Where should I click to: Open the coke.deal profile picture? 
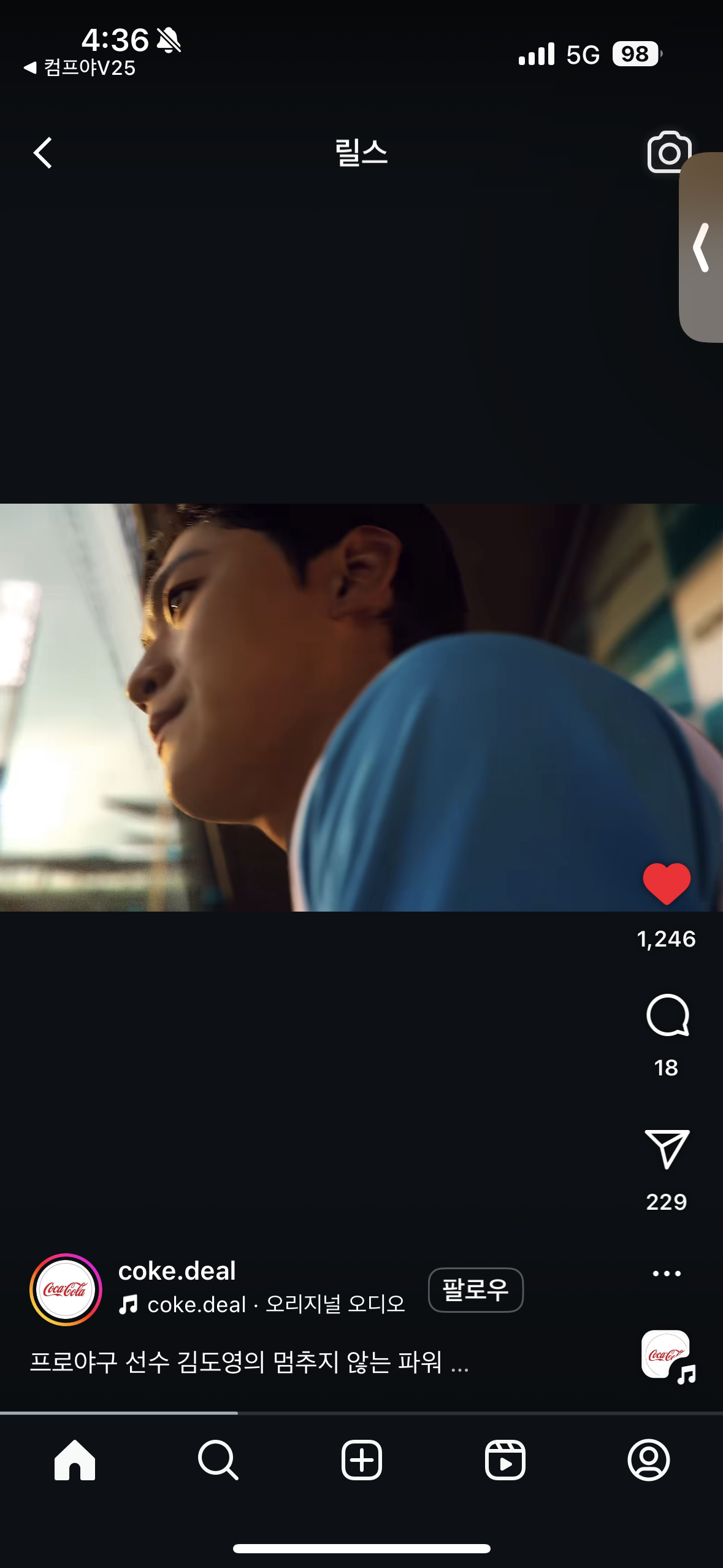pyautogui.click(x=66, y=1289)
